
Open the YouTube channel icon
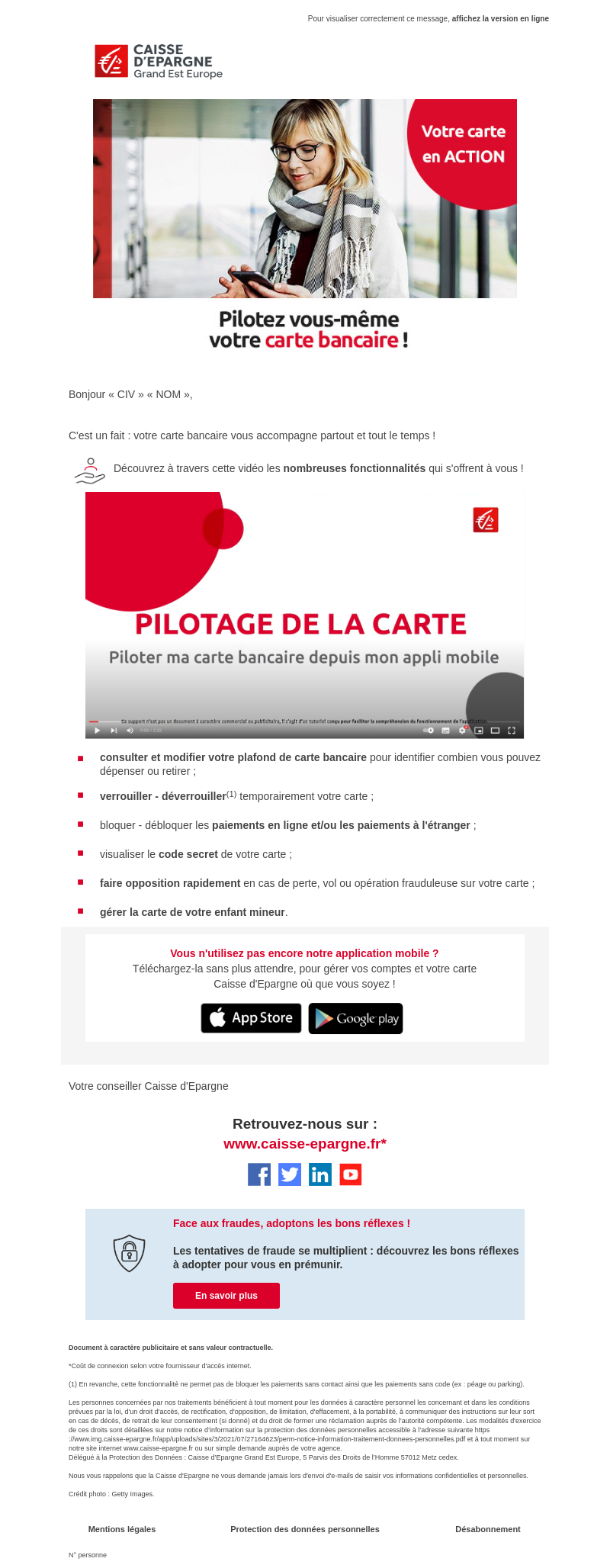(351, 1174)
